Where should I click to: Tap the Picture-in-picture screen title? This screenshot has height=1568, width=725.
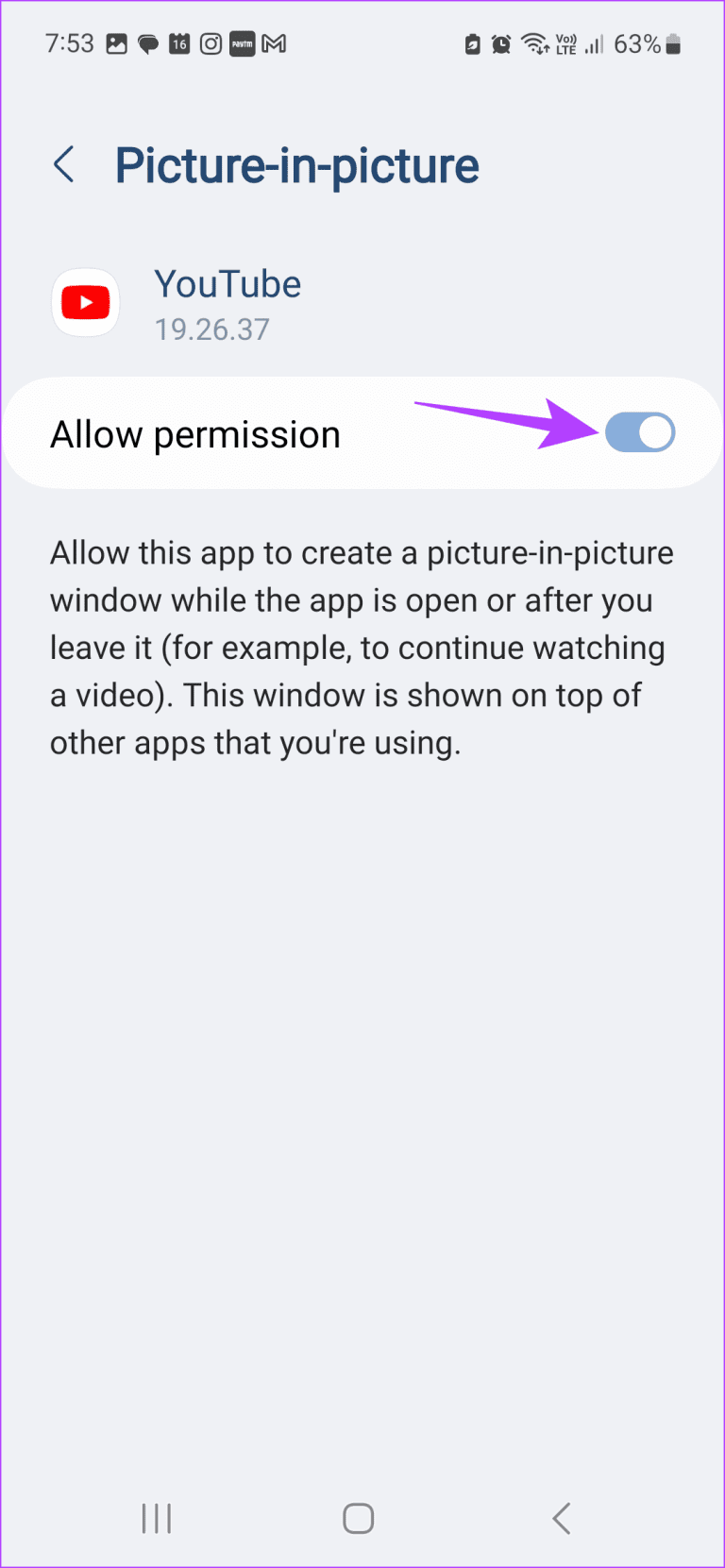[296, 165]
